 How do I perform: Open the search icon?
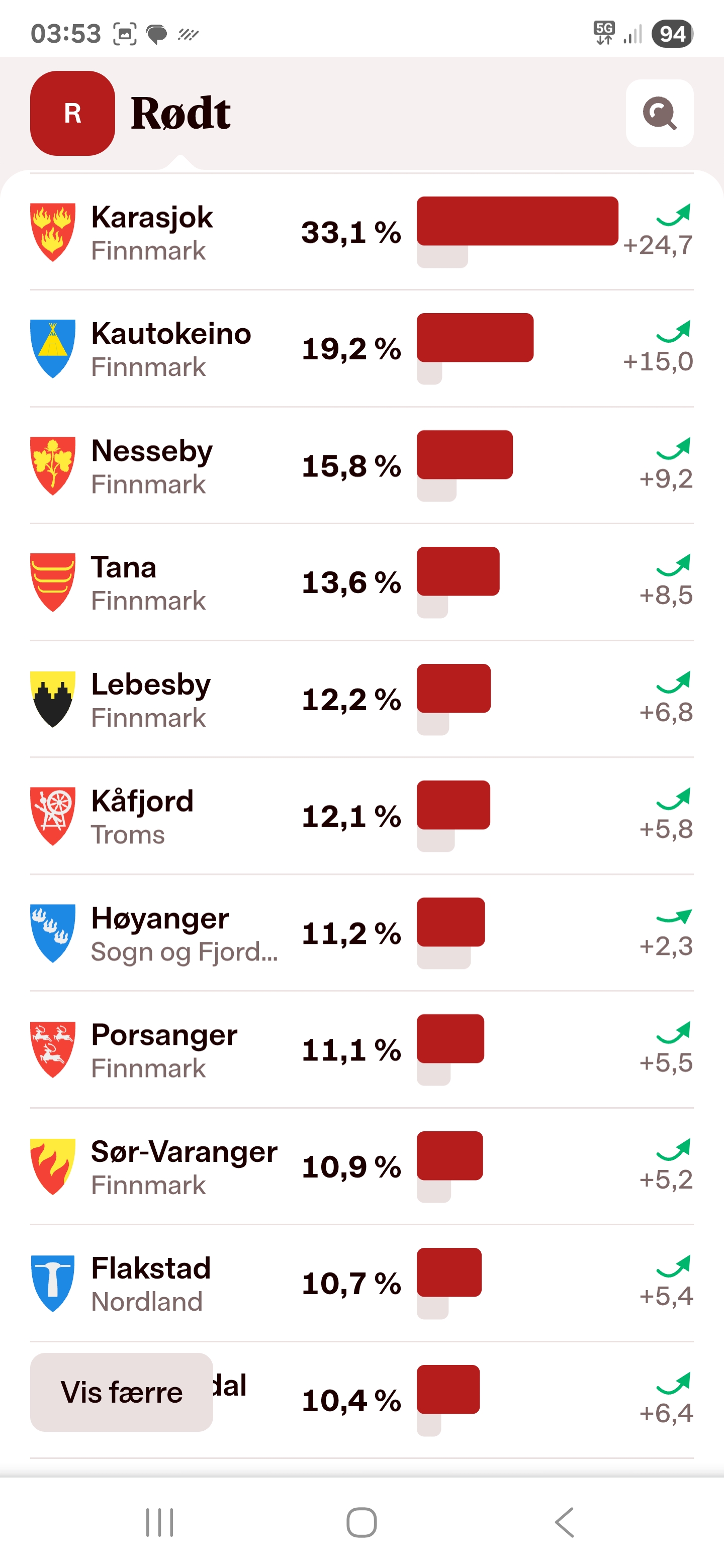point(660,113)
